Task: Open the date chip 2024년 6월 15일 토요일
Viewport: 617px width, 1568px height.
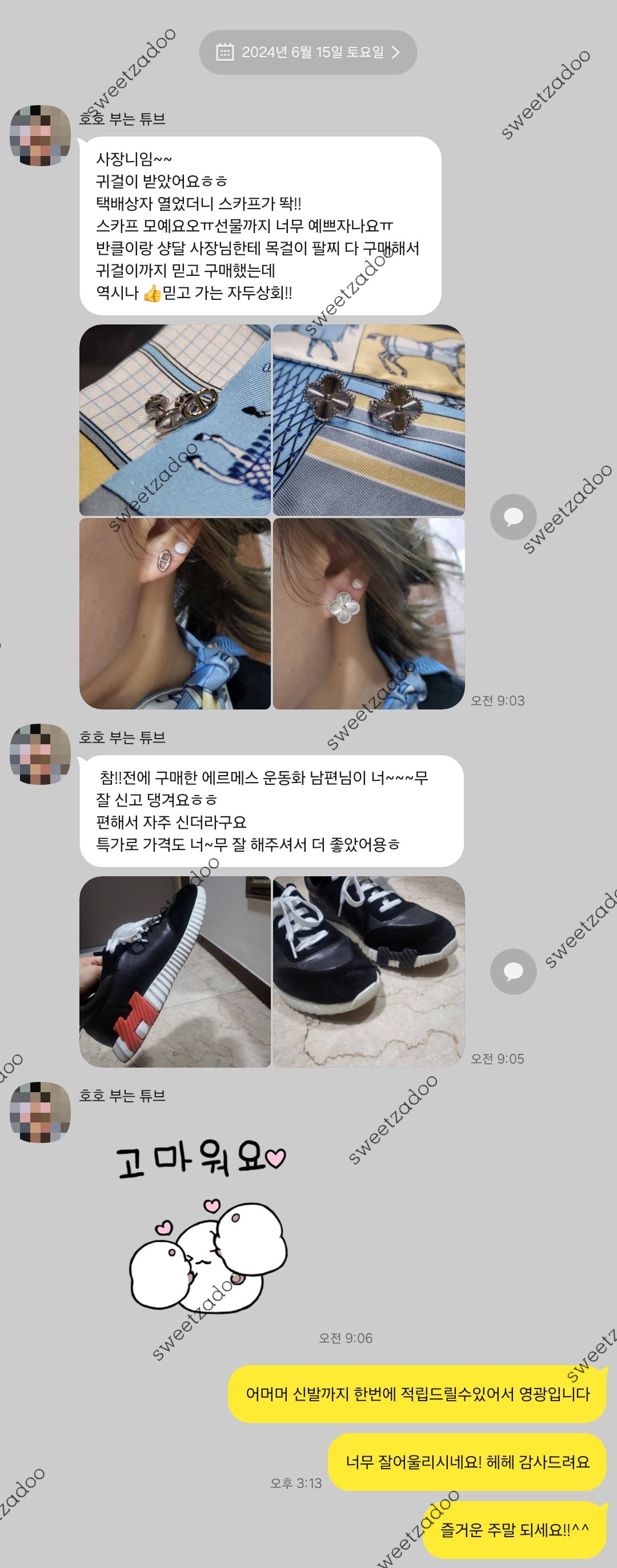Action: click(308, 53)
